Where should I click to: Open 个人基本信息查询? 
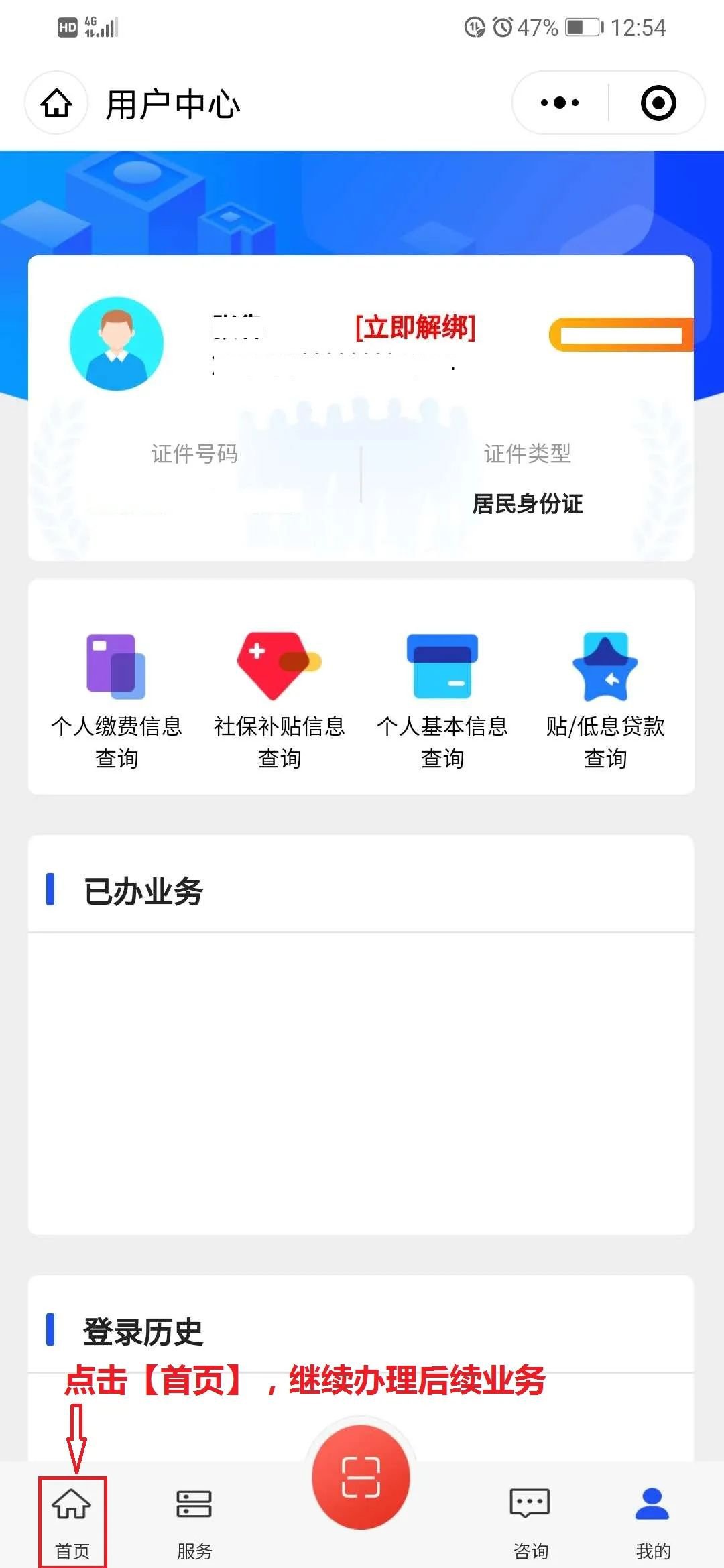coord(442,700)
